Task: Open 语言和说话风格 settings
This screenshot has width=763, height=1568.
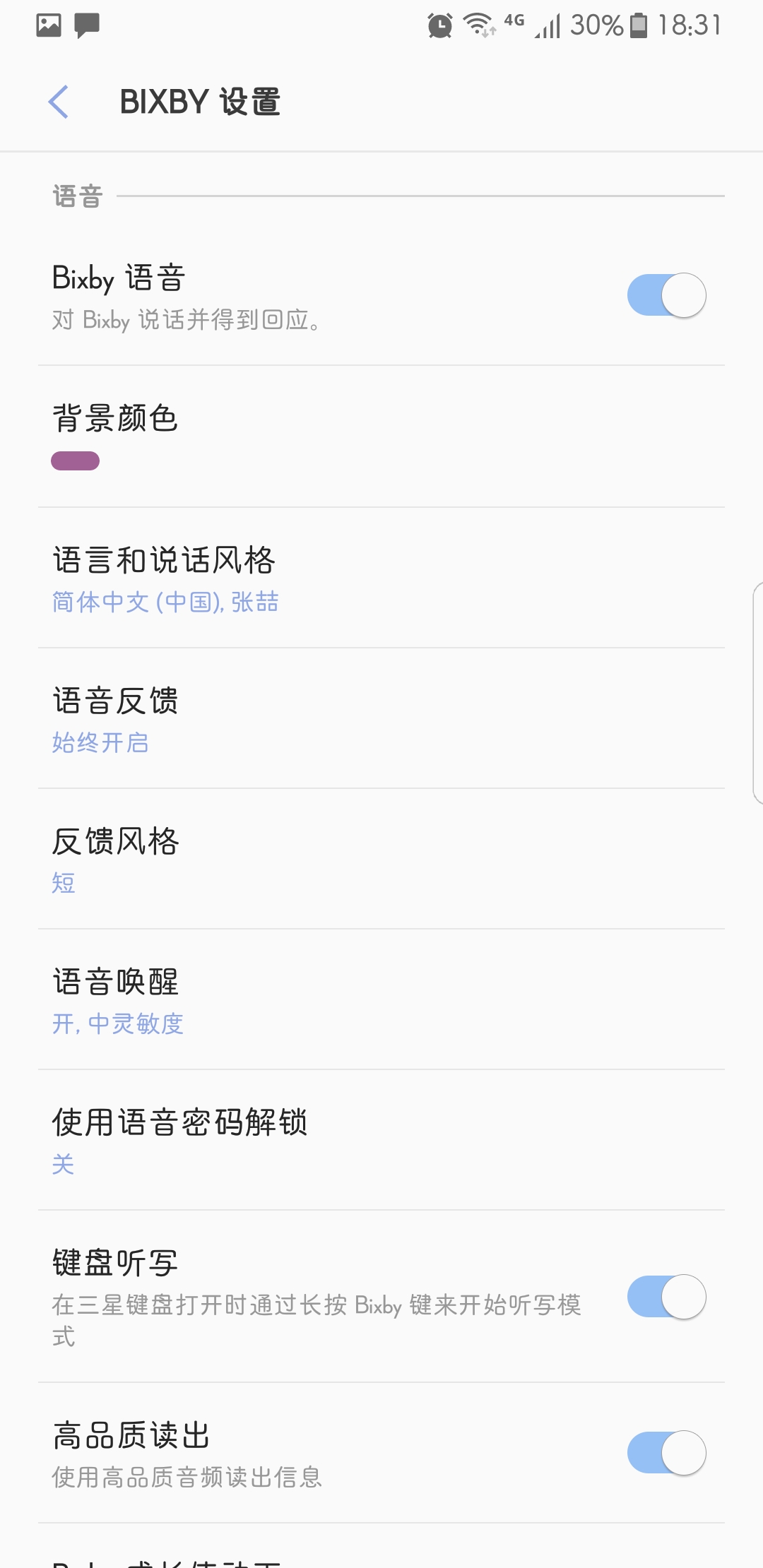Action: tap(381, 578)
